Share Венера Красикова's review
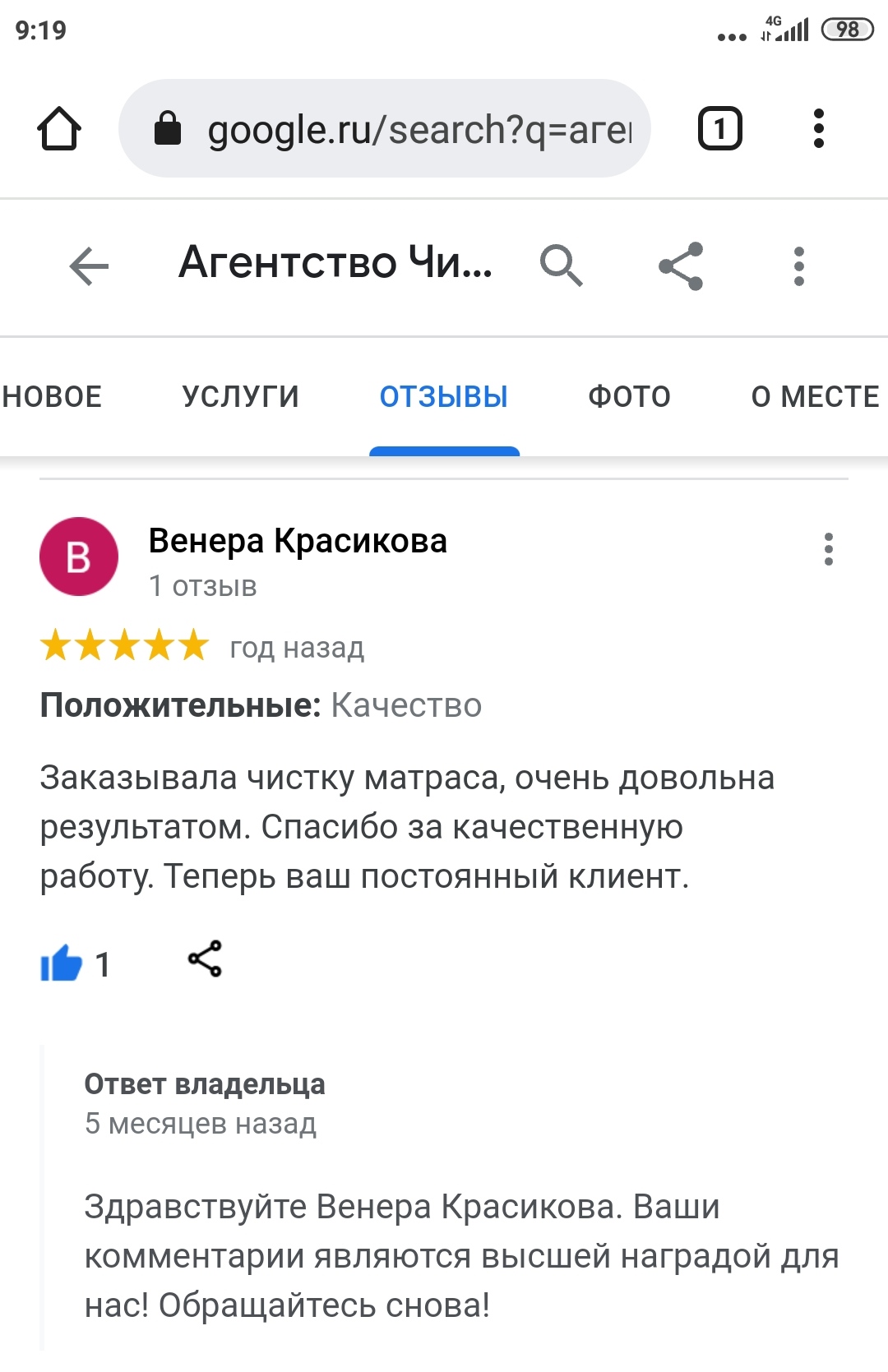 pos(205,959)
